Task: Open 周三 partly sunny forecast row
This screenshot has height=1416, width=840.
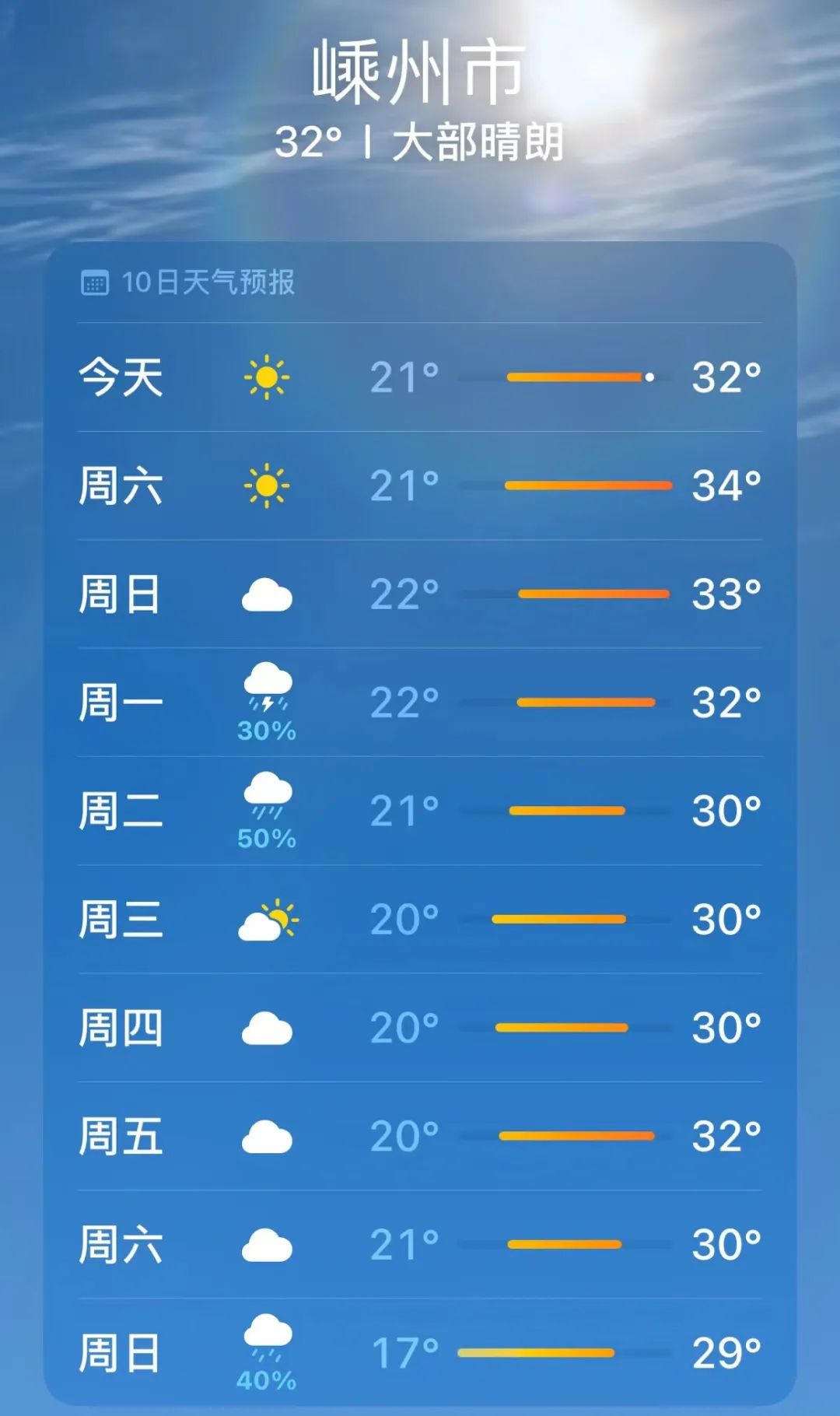Action: (420, 920)
